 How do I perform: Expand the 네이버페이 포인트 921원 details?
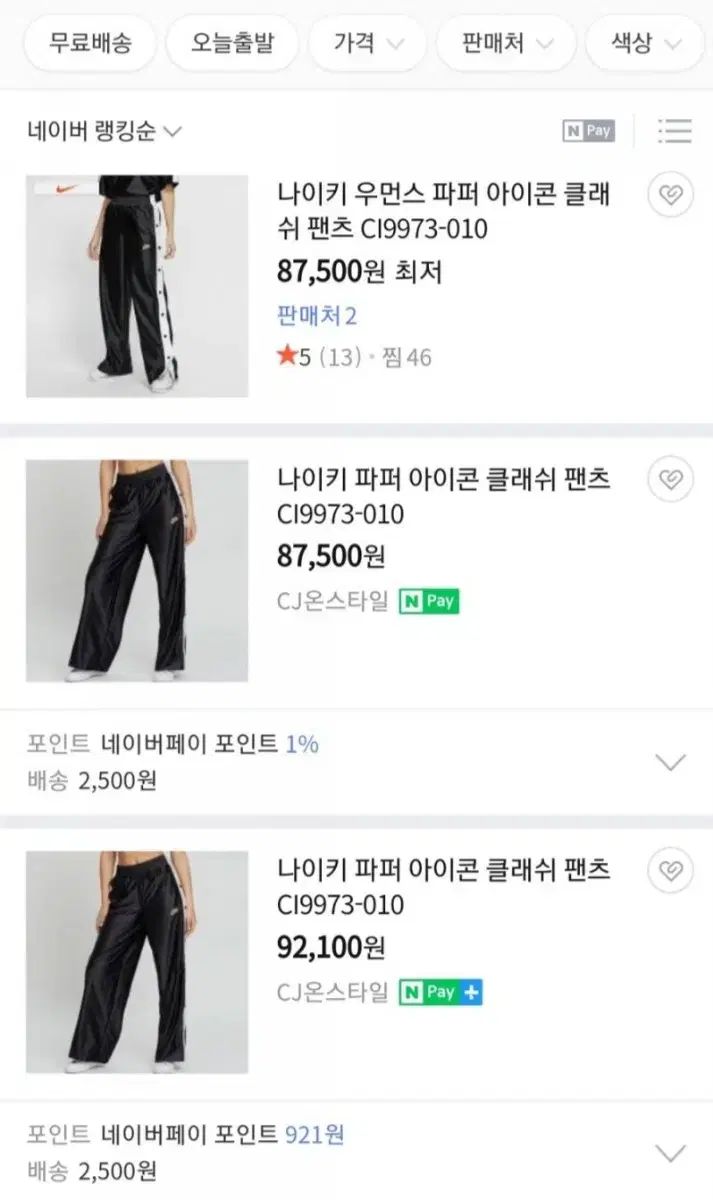(670, 1153)
